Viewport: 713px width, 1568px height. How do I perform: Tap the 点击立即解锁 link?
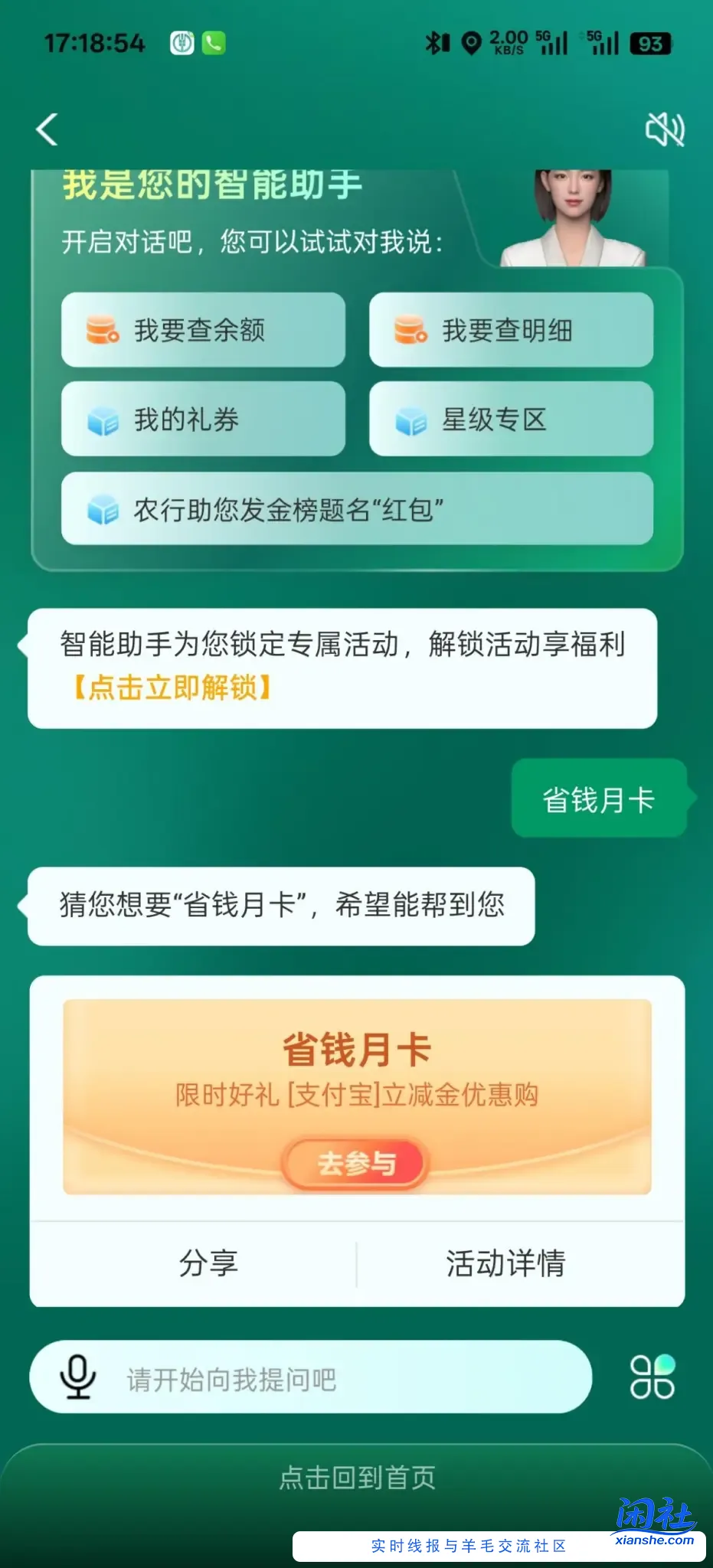point(173,688)
